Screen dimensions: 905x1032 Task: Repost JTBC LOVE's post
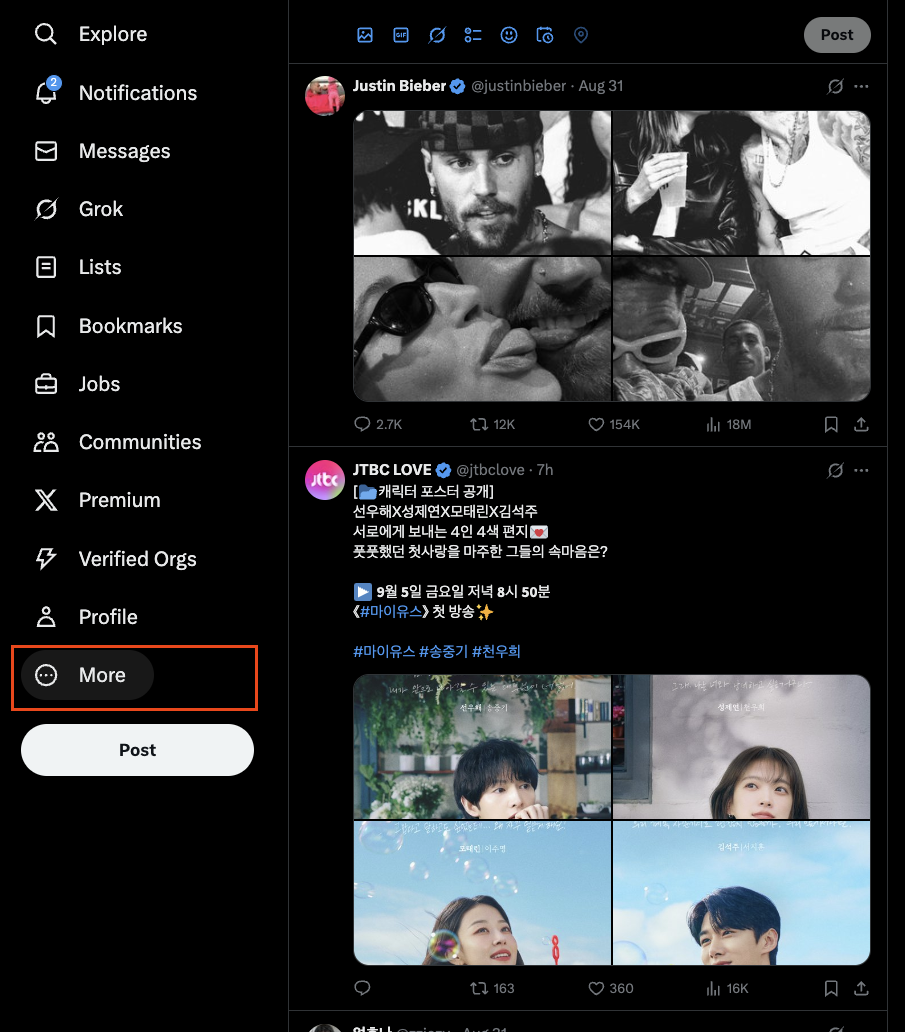click(x=476, y=988)
